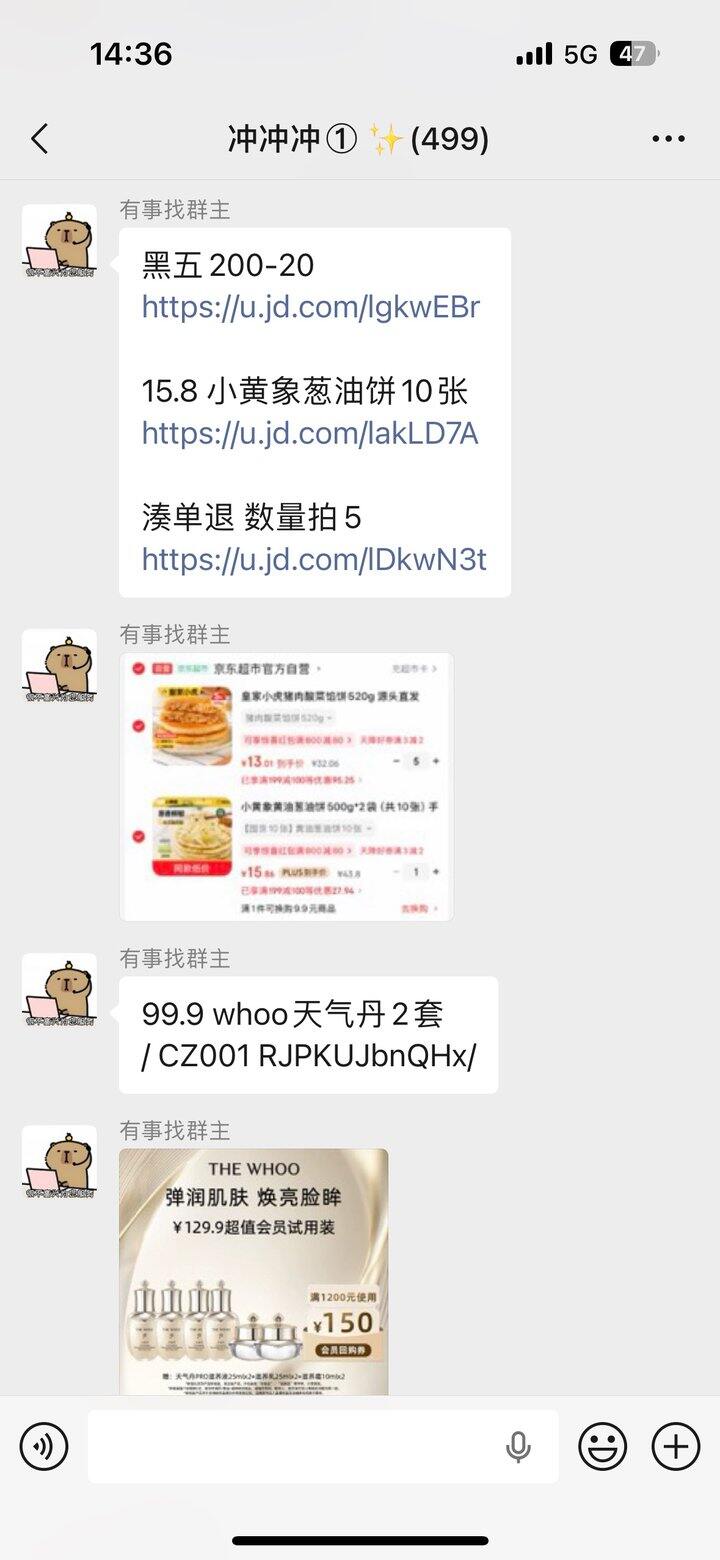Open the emoji sticker panel

(x=603, y=1446)
